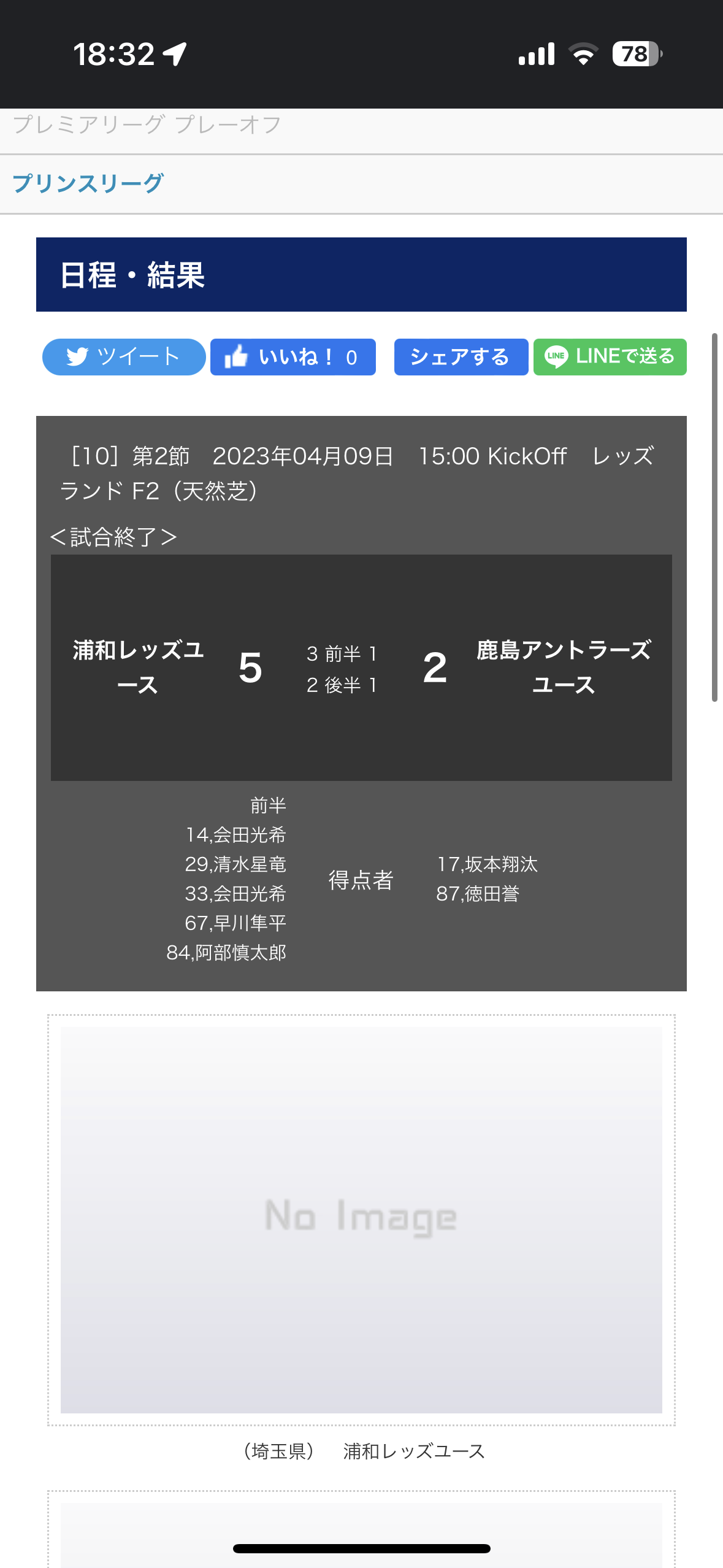723x1568 pixels.
Task: Open the プリンスリーグ link
Action: 88,183
